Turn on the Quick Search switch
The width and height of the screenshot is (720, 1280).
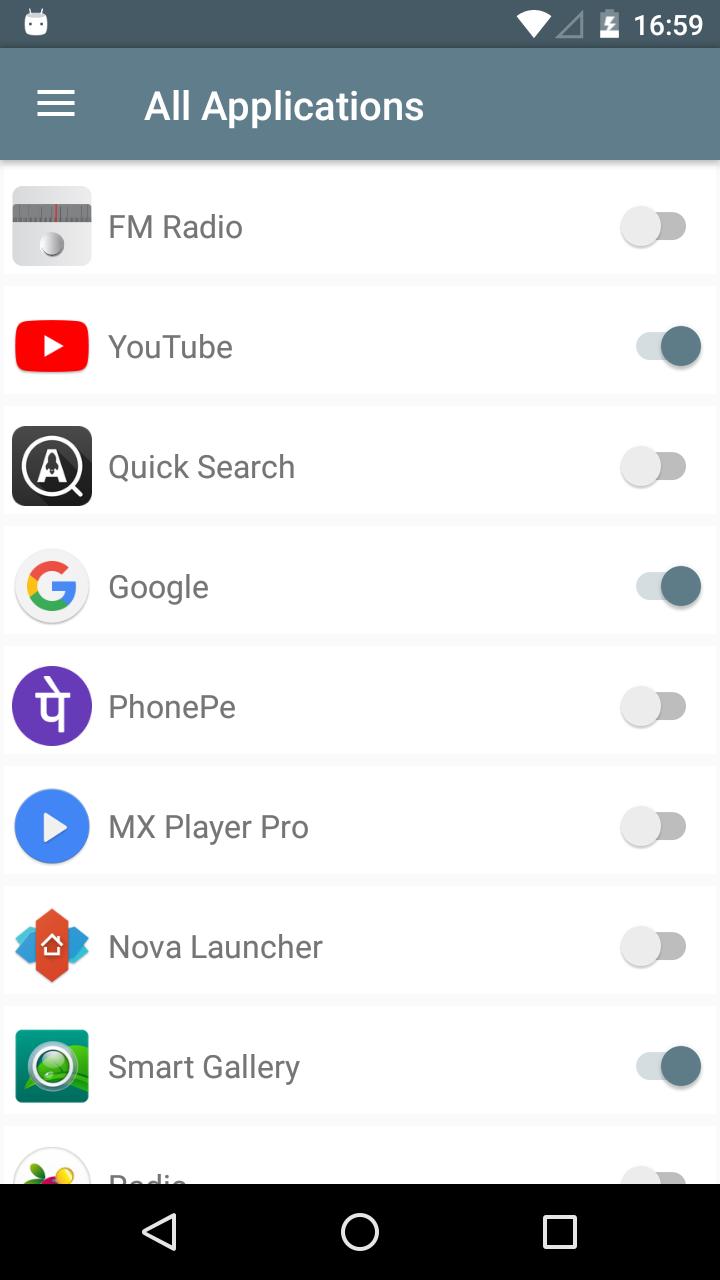coord(656,466)
